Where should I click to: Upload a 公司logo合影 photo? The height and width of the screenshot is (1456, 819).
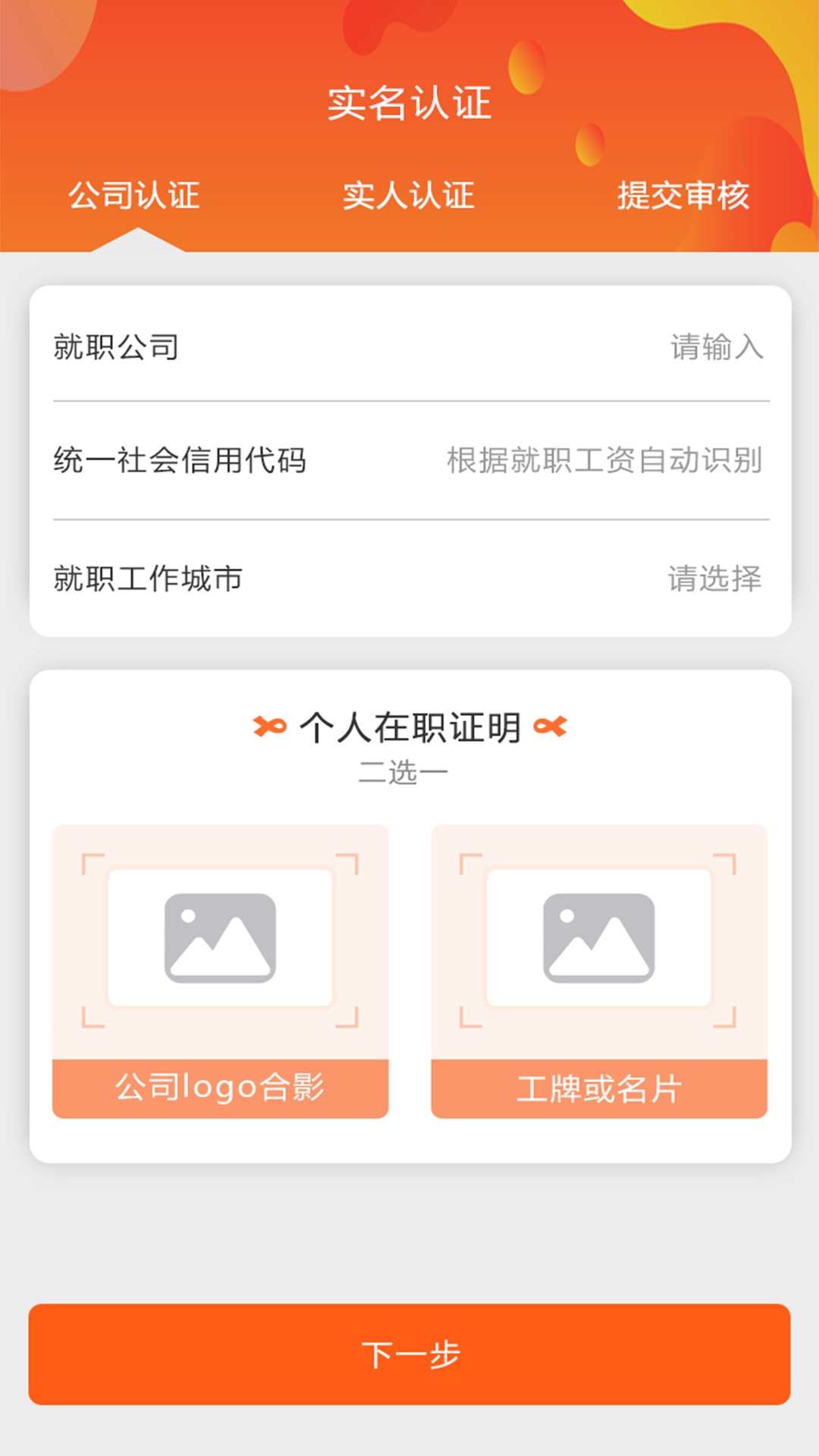coord(220,969)
